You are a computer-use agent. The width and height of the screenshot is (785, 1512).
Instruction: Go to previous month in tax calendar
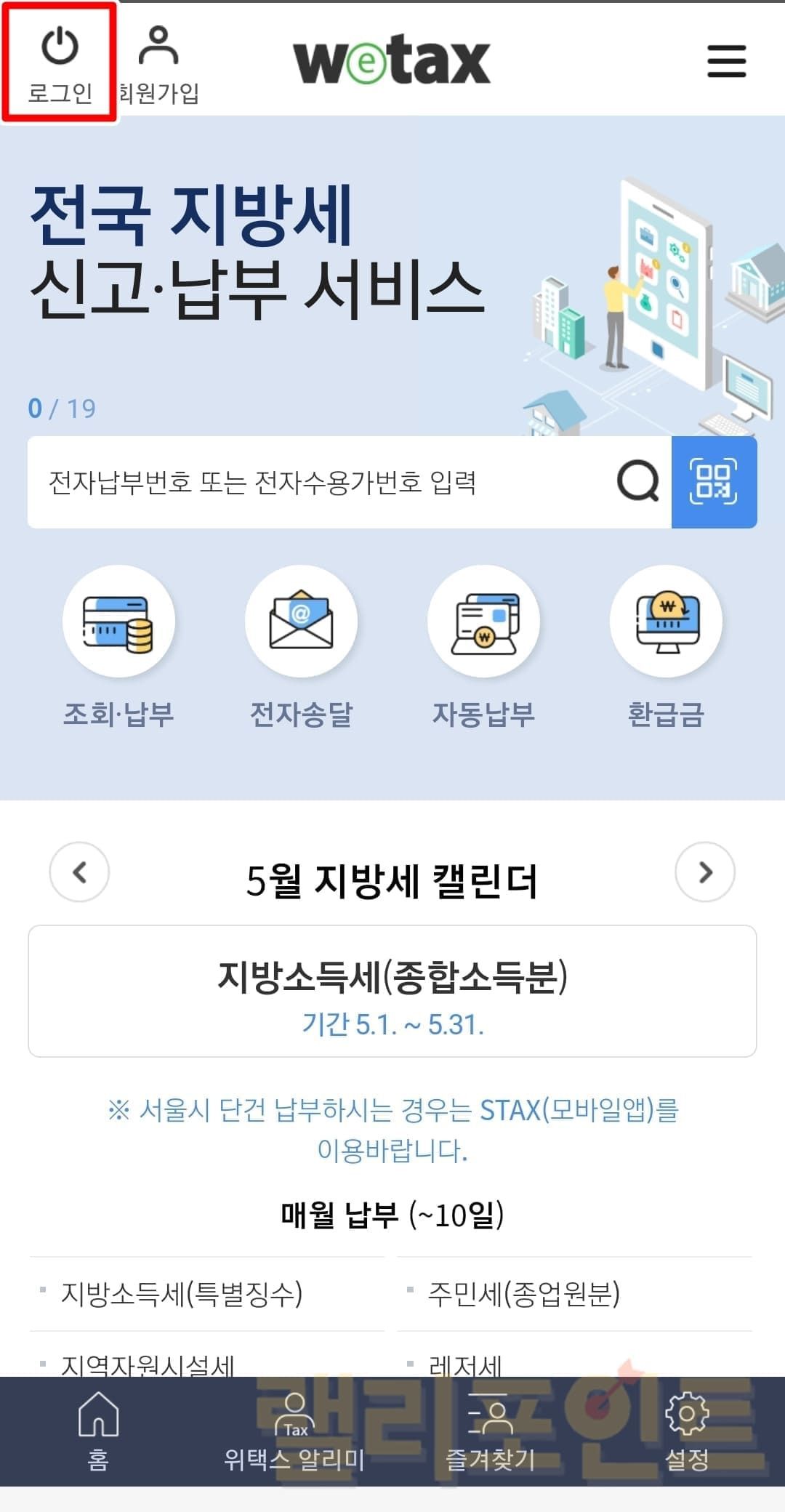coord(79,872)
